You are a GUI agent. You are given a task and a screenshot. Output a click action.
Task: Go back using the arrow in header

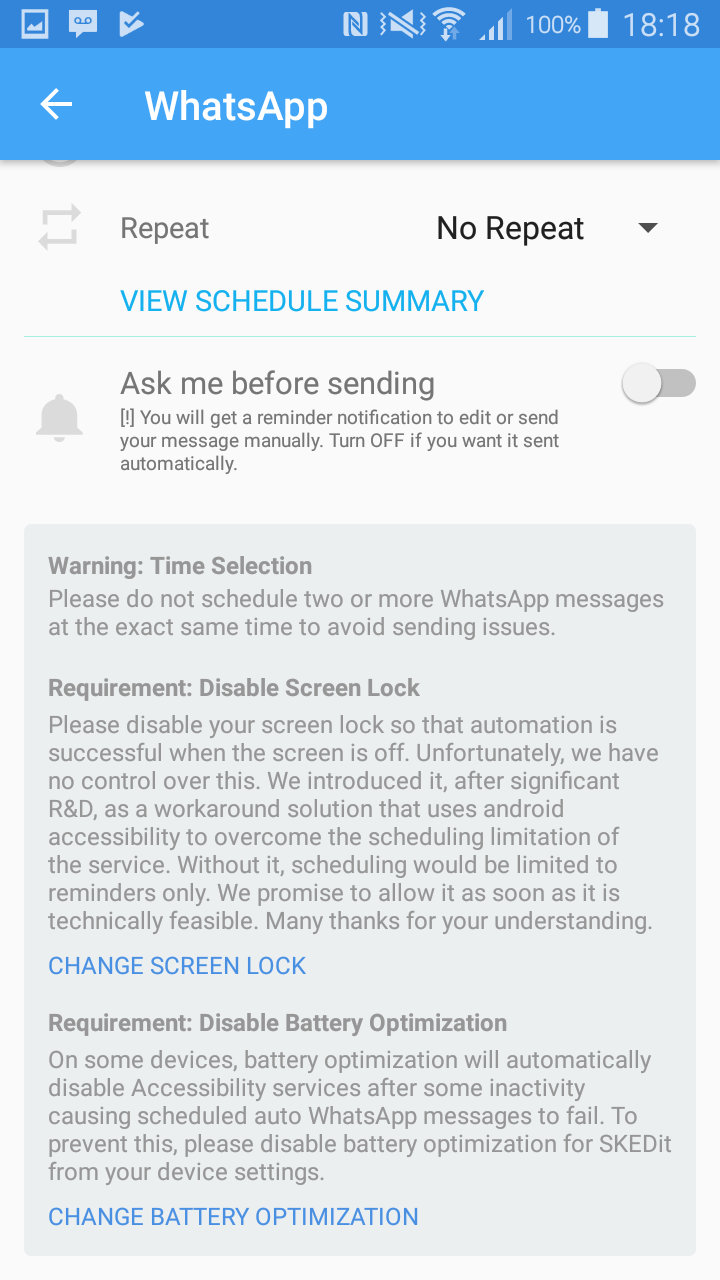point(56,105)
